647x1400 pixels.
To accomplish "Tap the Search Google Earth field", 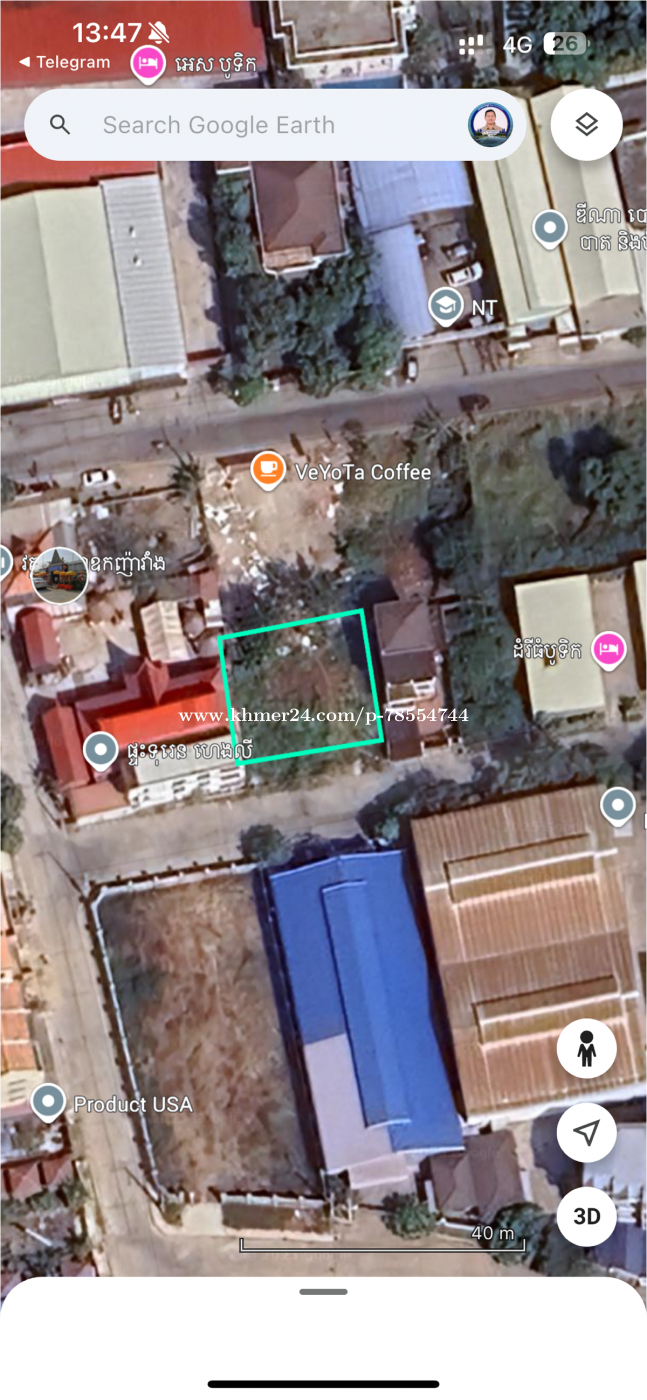I will tap(275, 125).
